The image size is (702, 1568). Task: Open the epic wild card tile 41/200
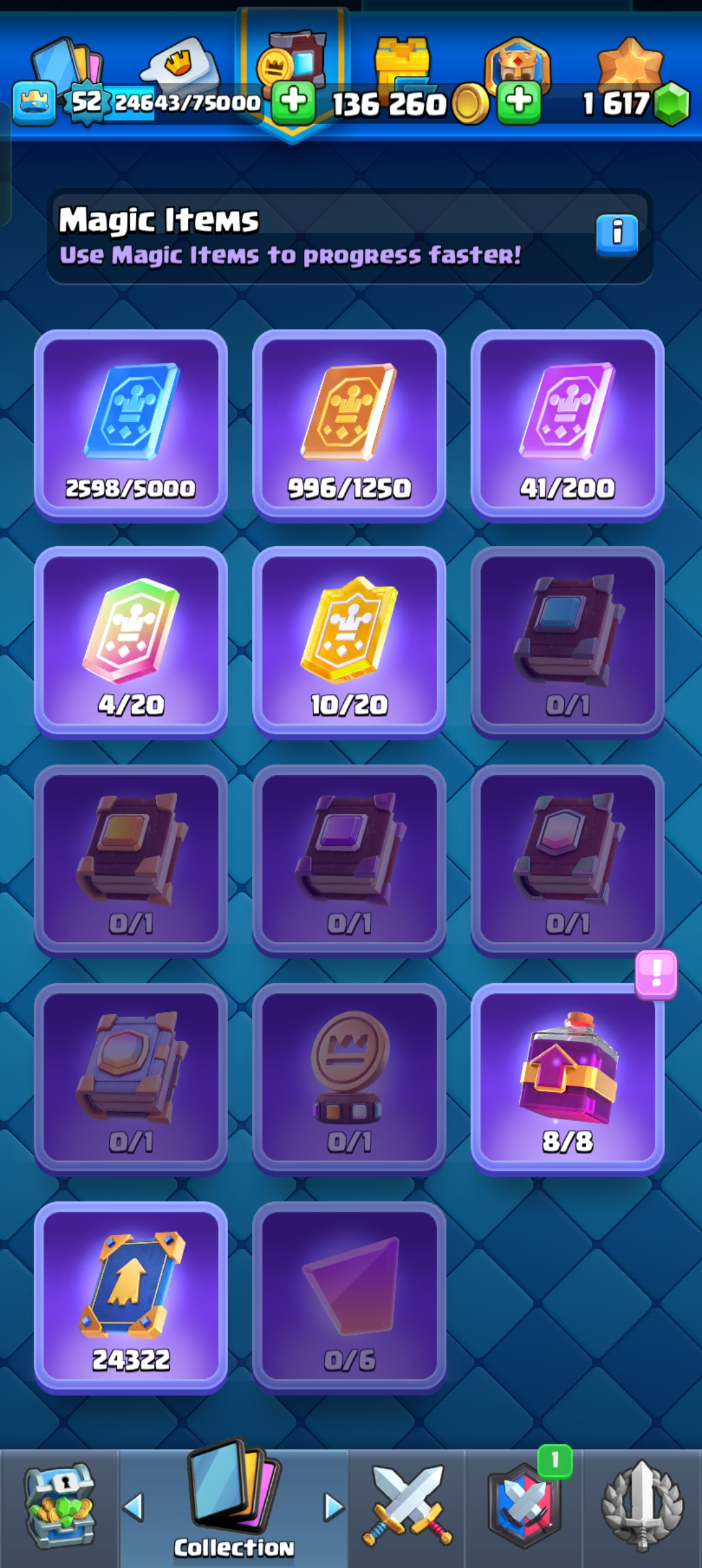pyautogui.click(x=567, y=425)
